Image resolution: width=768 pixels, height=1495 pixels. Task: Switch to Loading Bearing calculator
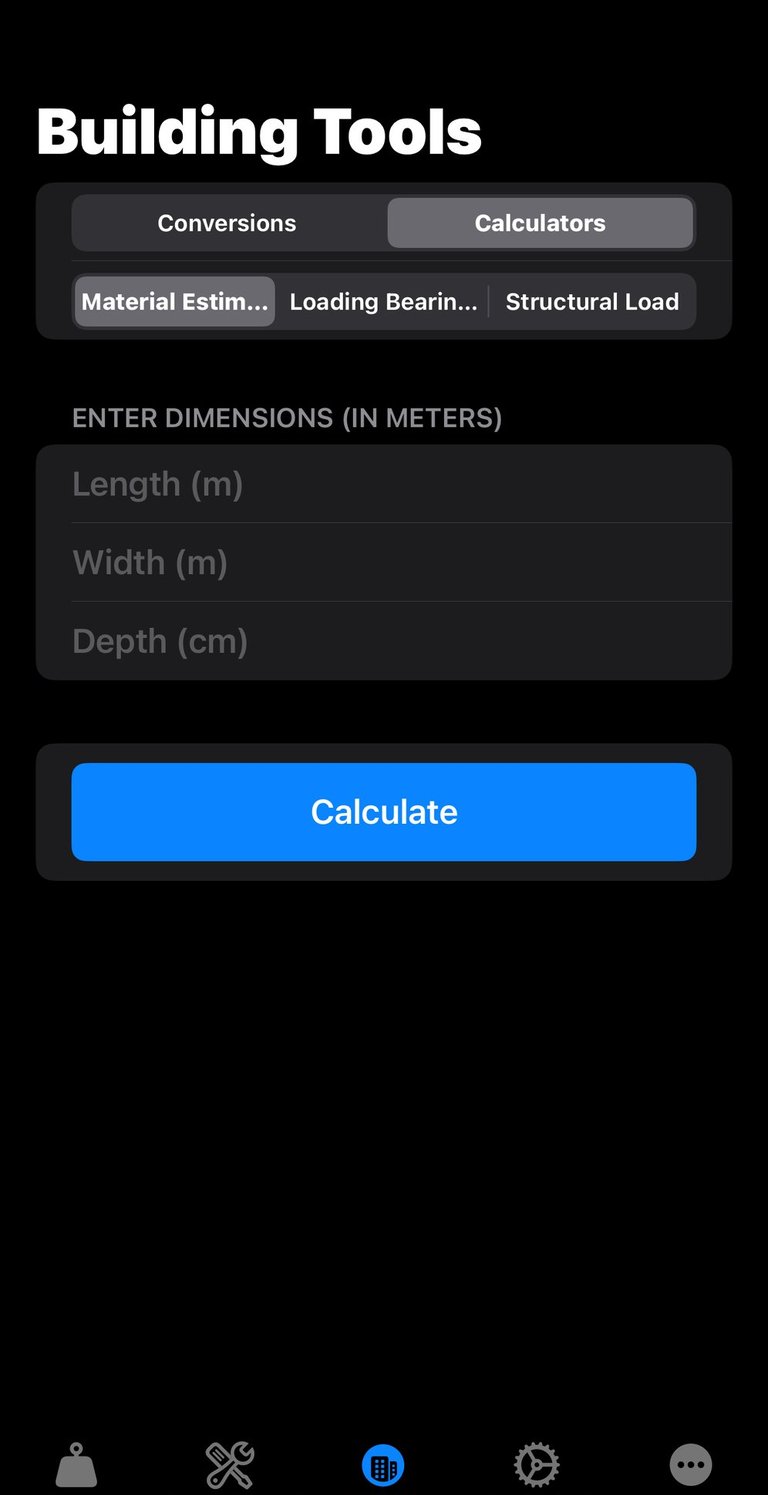383,302
